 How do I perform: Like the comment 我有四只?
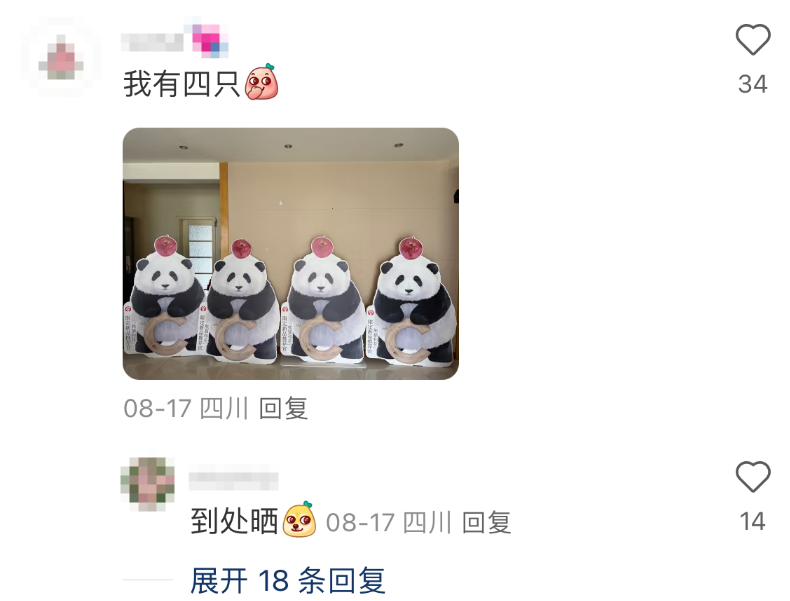coord(752,41)
